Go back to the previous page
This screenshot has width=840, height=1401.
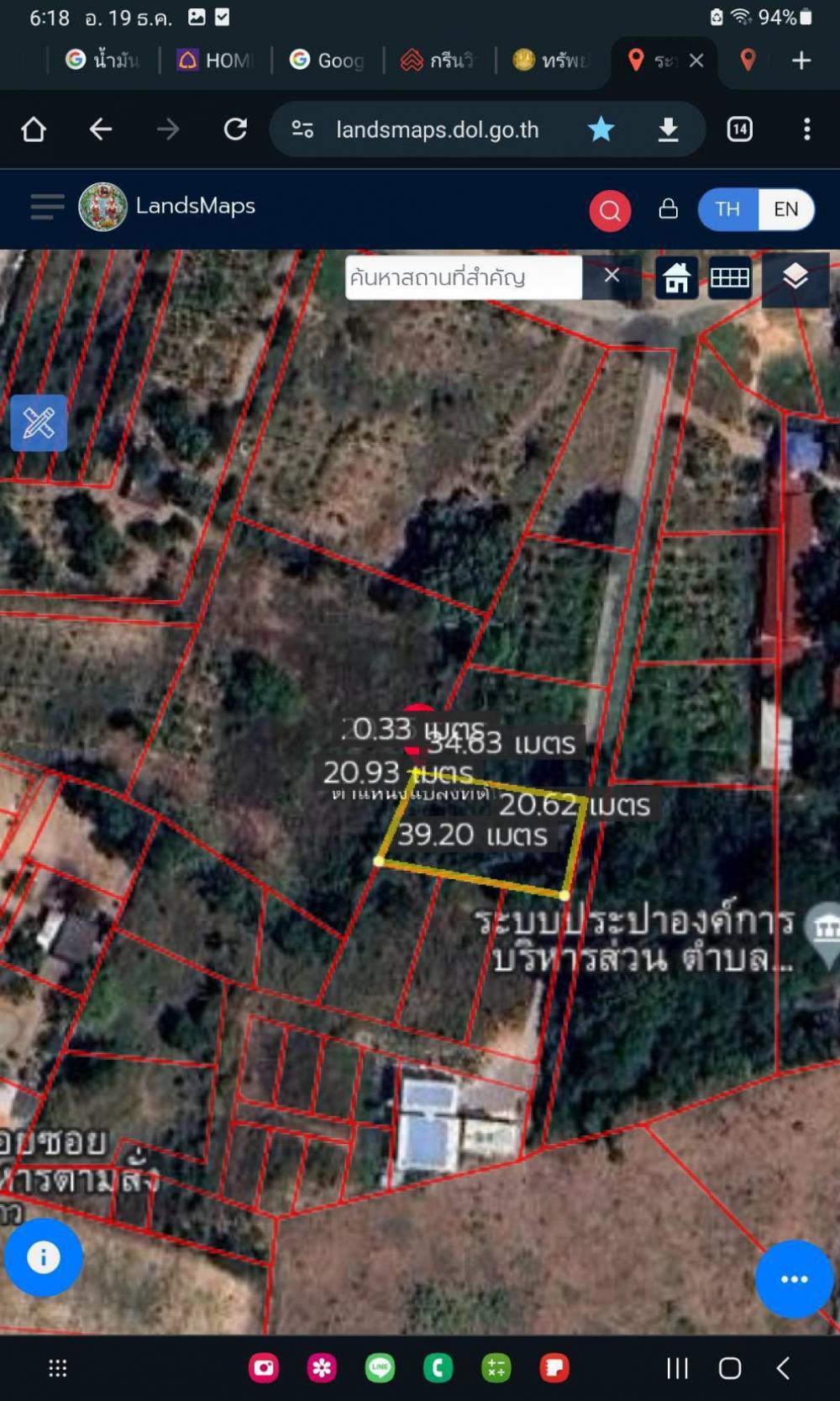[x=101, y=129]
